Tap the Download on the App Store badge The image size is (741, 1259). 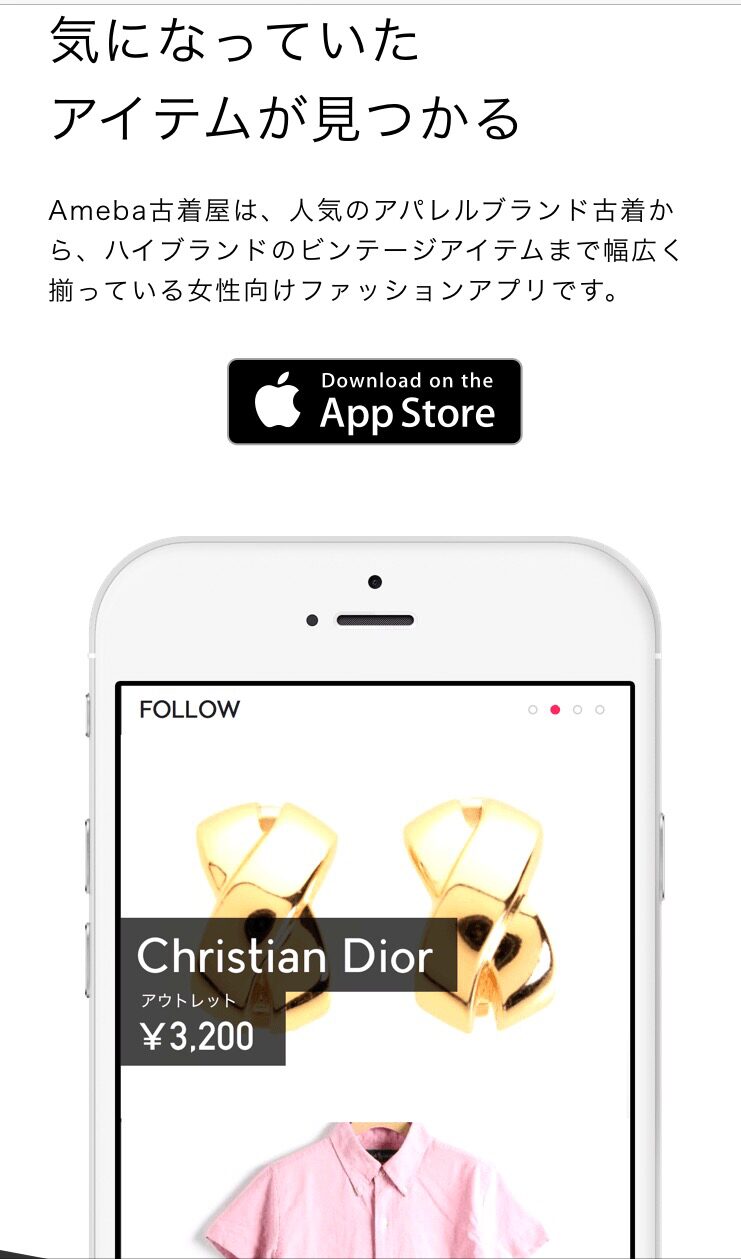point(374,401)
